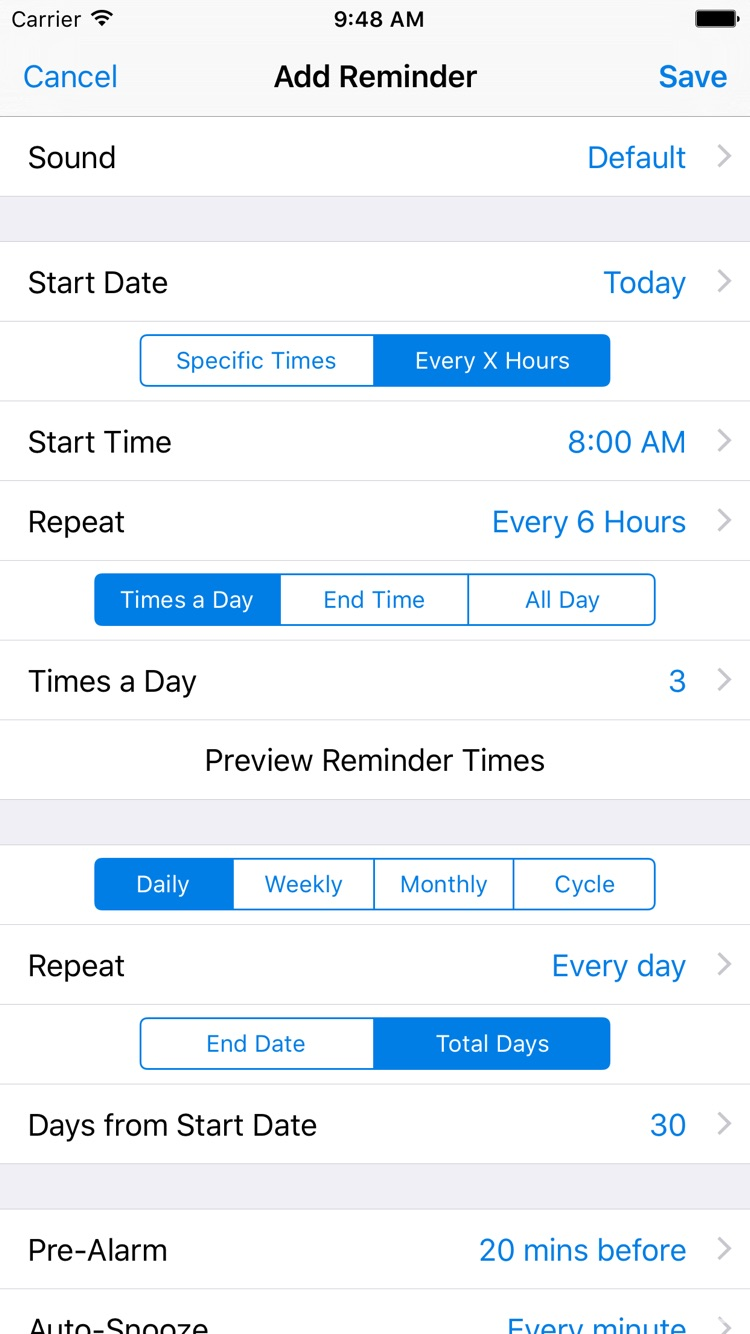This screenshot has height=1334, width=750.
Task: Change the Start Time of 8:00 AM
Action: point(375,442)
